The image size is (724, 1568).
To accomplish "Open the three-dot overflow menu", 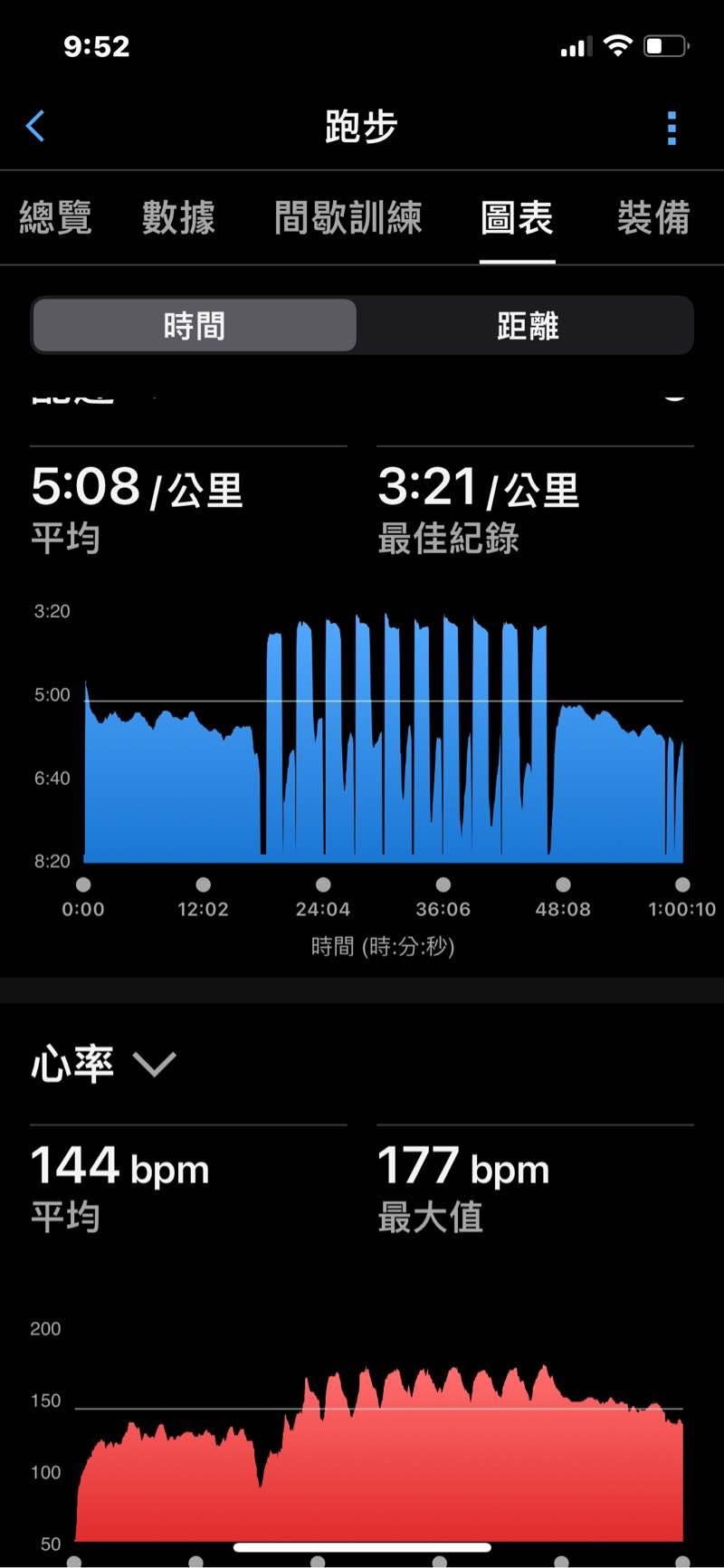I will [672, 129].
